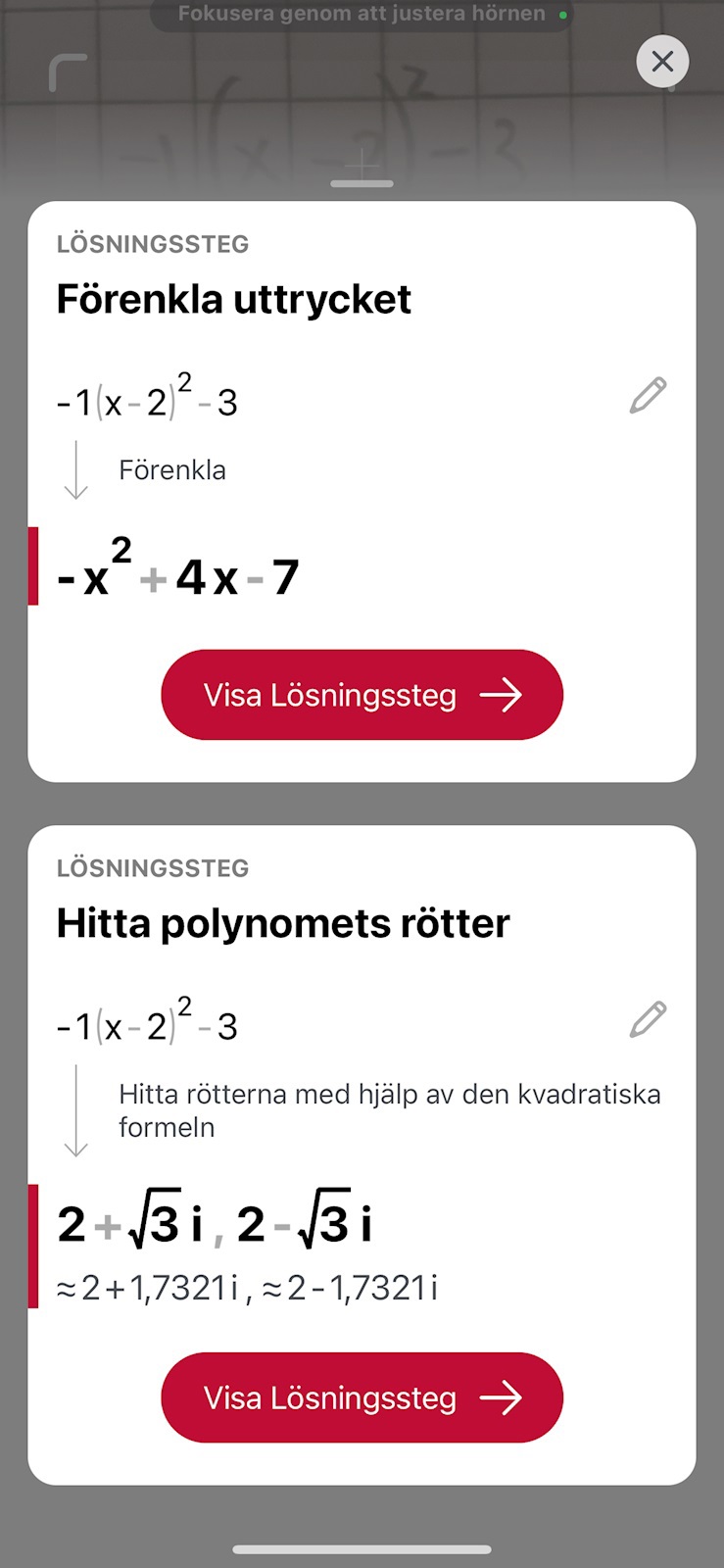Edit the expression in Hitta polynomets rötter card

(x=648, y=1020)
